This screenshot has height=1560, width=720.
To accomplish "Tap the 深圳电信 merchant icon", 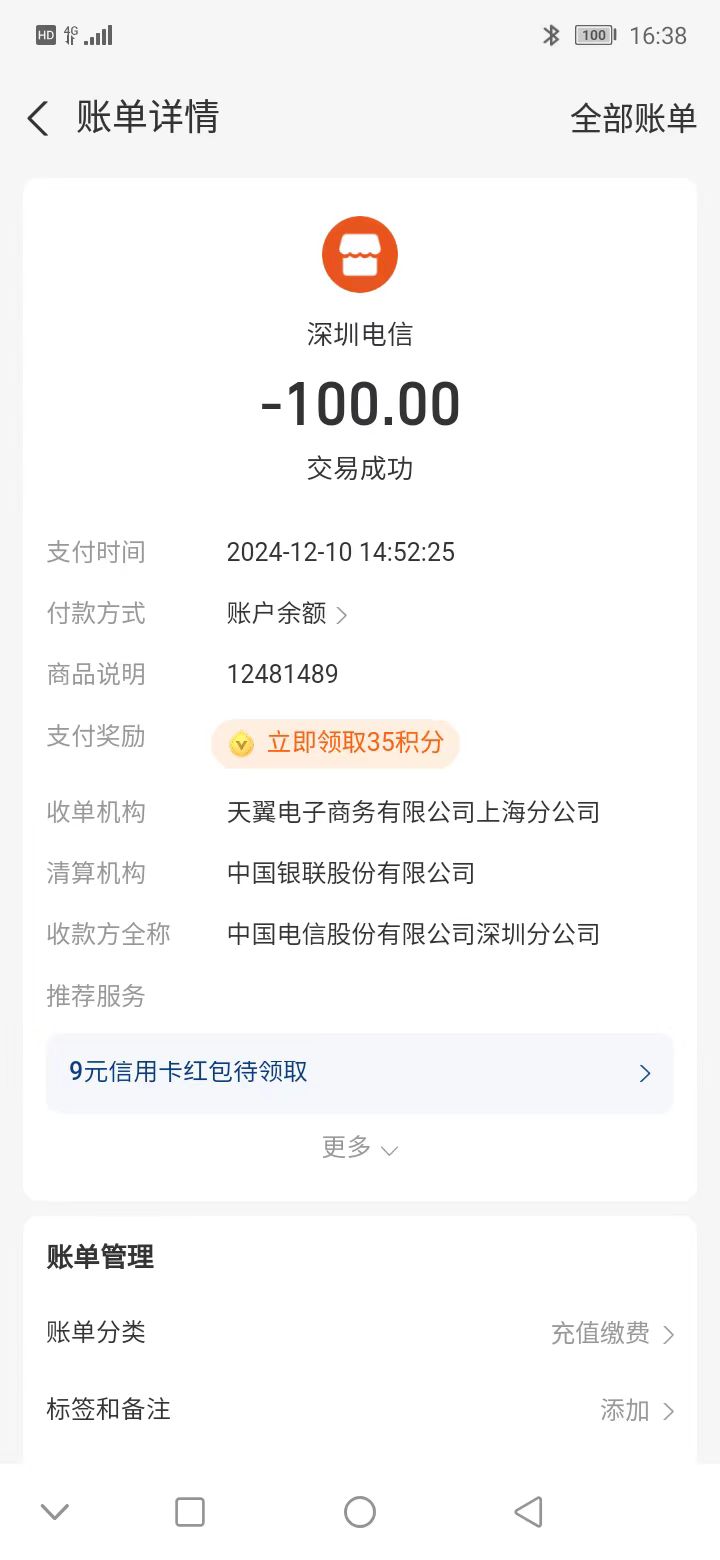I will [x=360, y=254].
